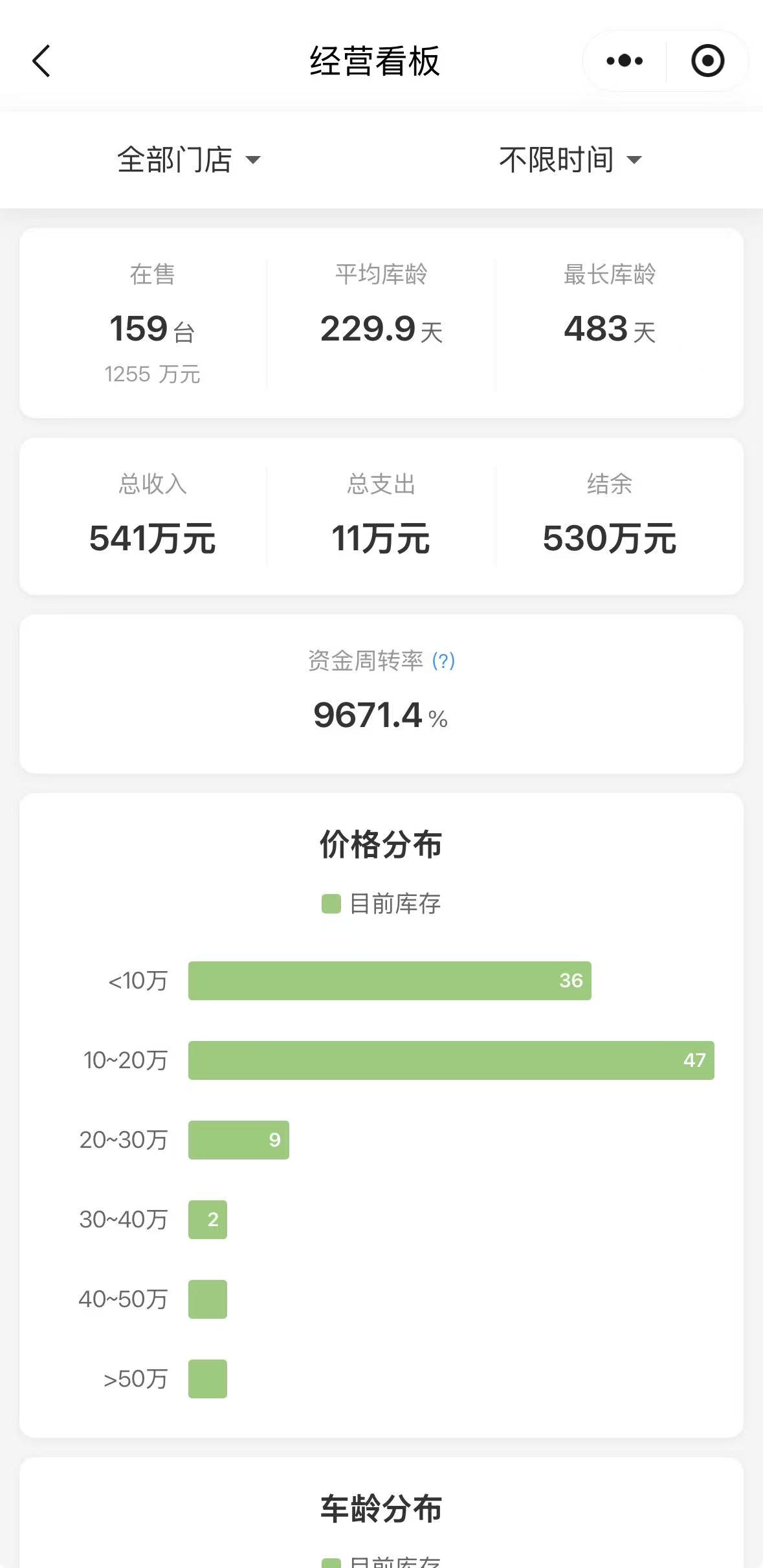Click the 车龄分布 section heading
This screenshot has height=1568, width=763.
(x=381, y=1508)
